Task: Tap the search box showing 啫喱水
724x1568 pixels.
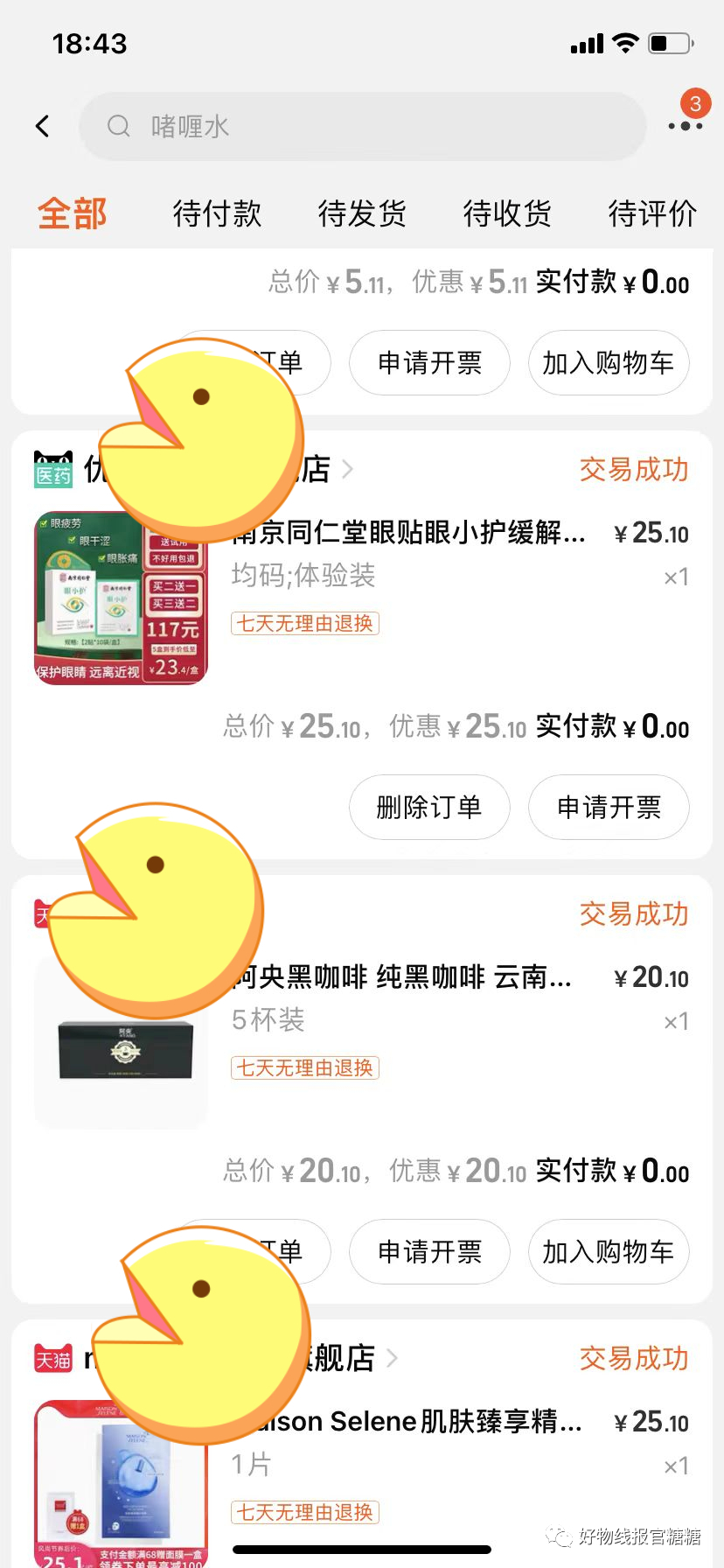Action: (x=362, y=126)
